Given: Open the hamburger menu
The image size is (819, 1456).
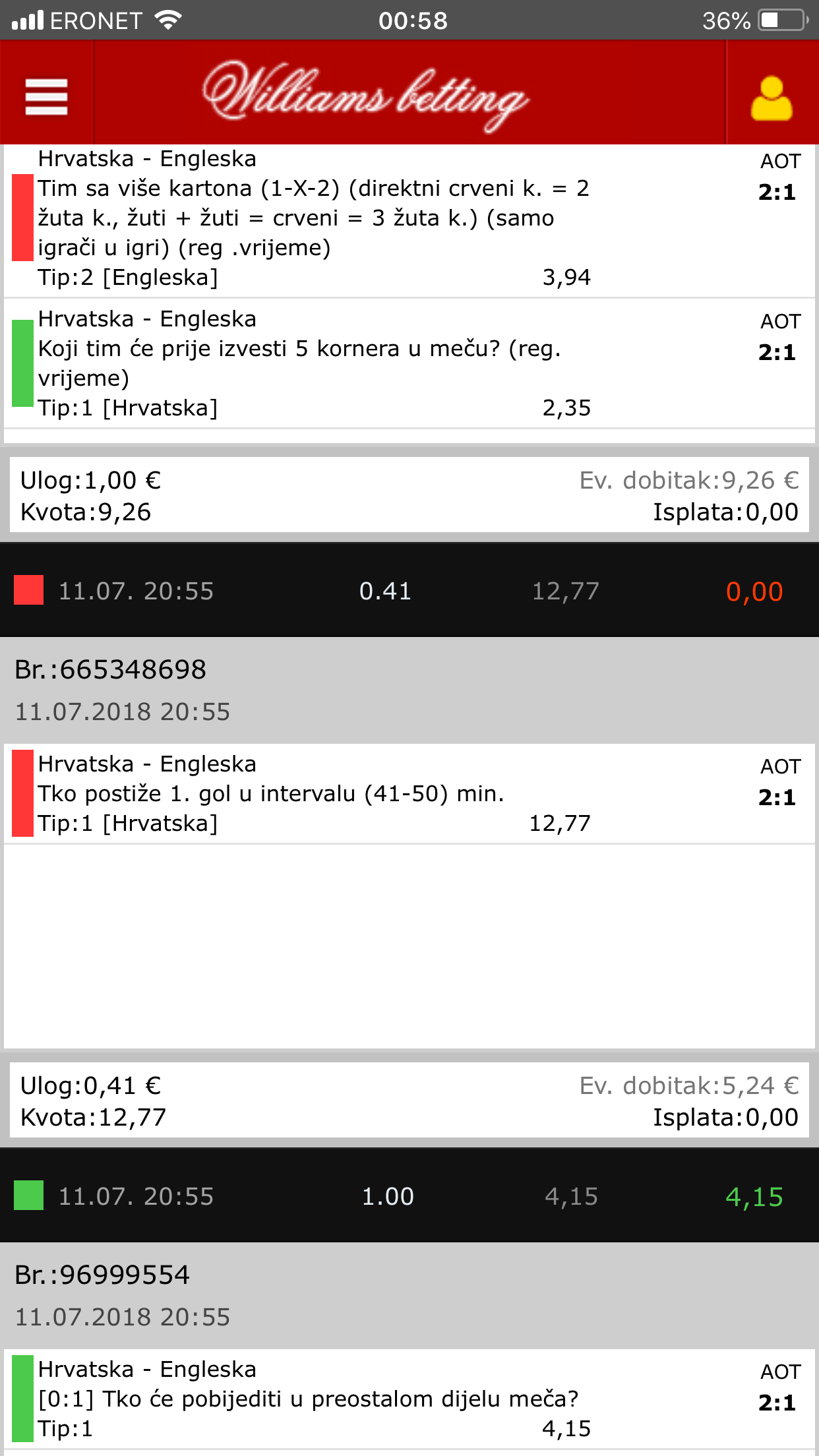Looking at the screenshot, I should tap(46, 96).
